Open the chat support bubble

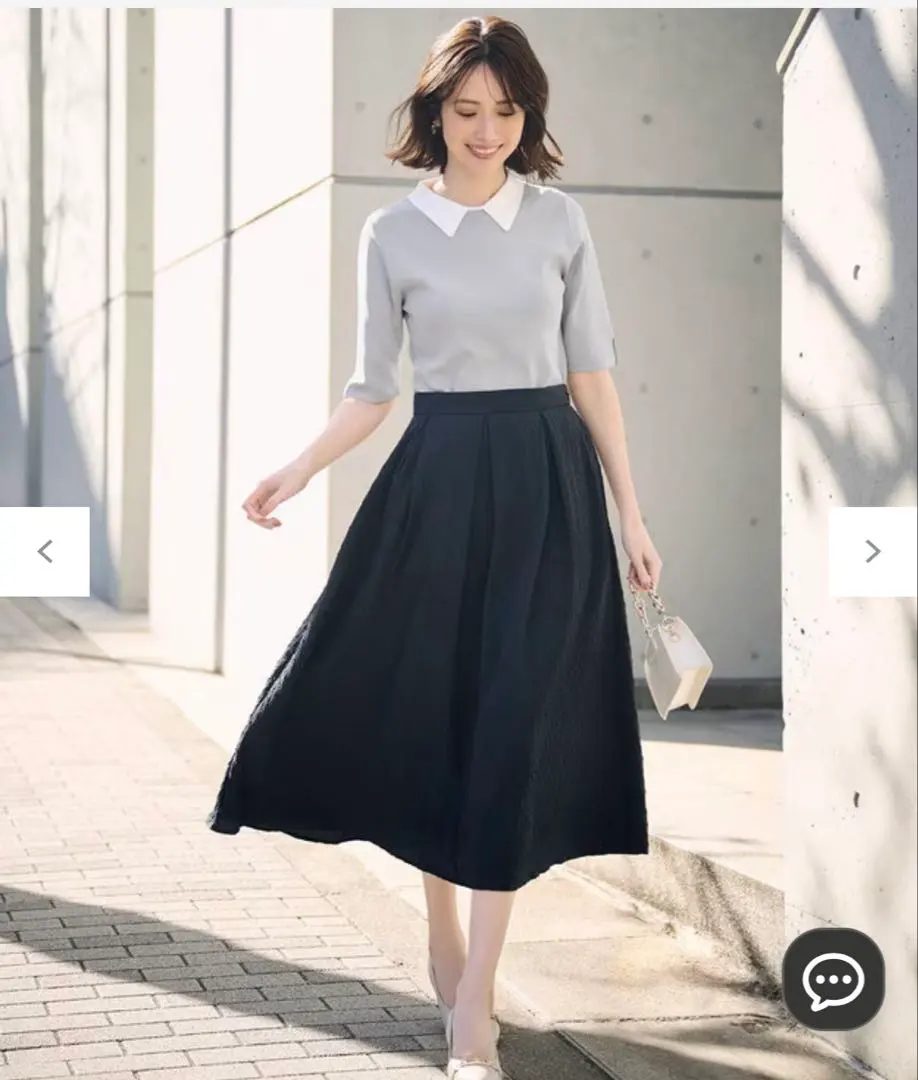(x=833, y=979)
